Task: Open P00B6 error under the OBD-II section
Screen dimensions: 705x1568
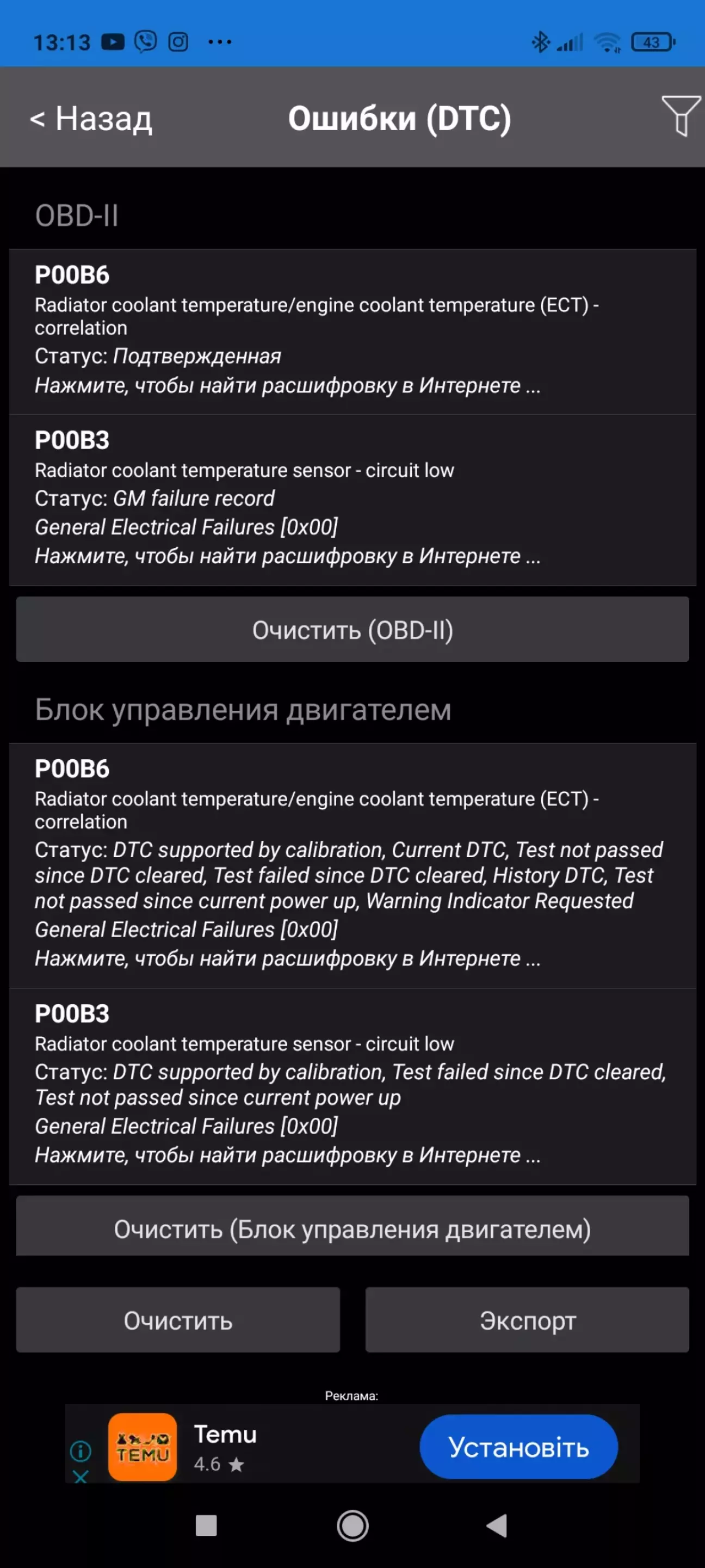Action: point(352,332)
